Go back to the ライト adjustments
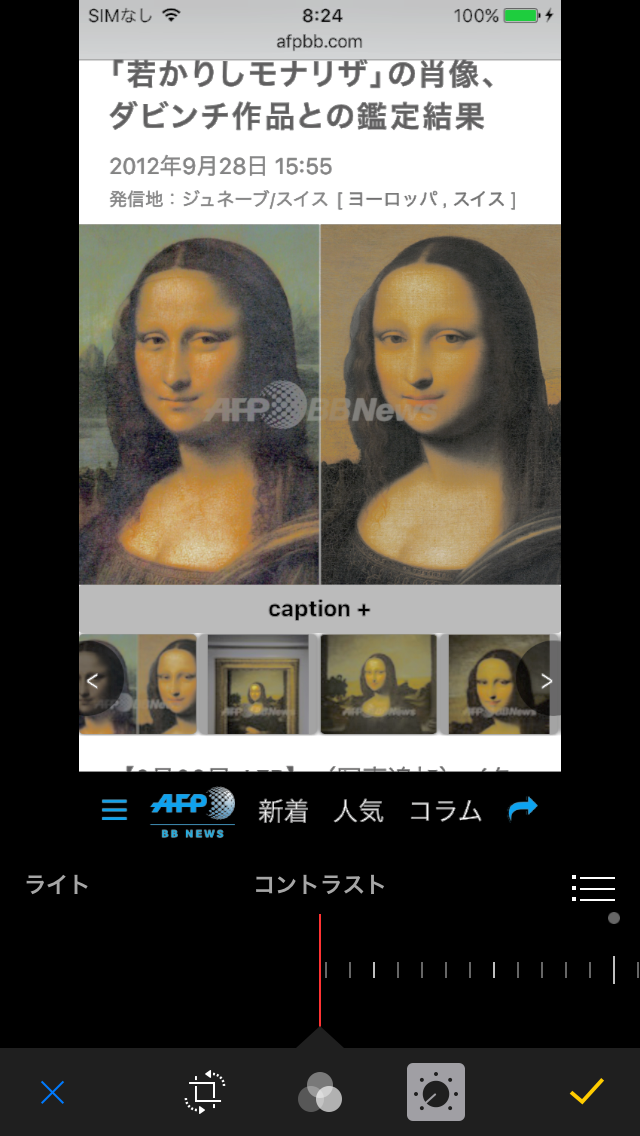640x1136 pixels. tap(57, 884)
